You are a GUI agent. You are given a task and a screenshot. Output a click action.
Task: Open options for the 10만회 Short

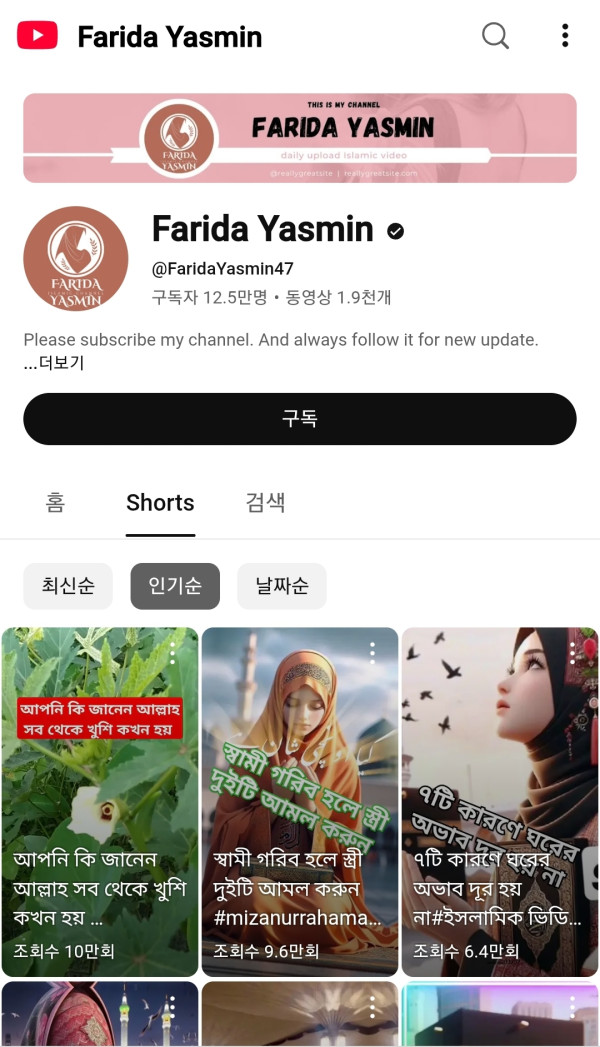coord(173,653)
